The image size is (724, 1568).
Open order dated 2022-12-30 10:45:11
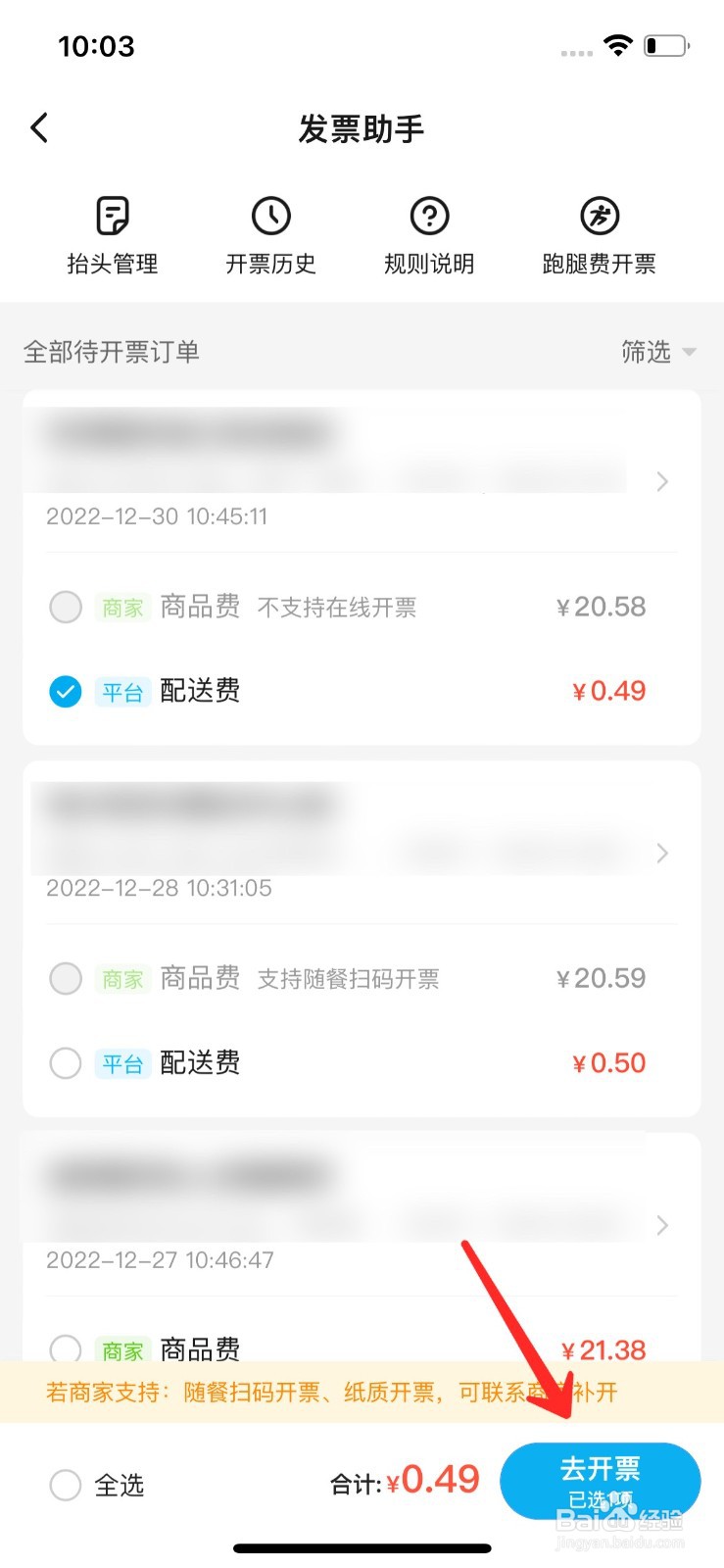[661, 481]
